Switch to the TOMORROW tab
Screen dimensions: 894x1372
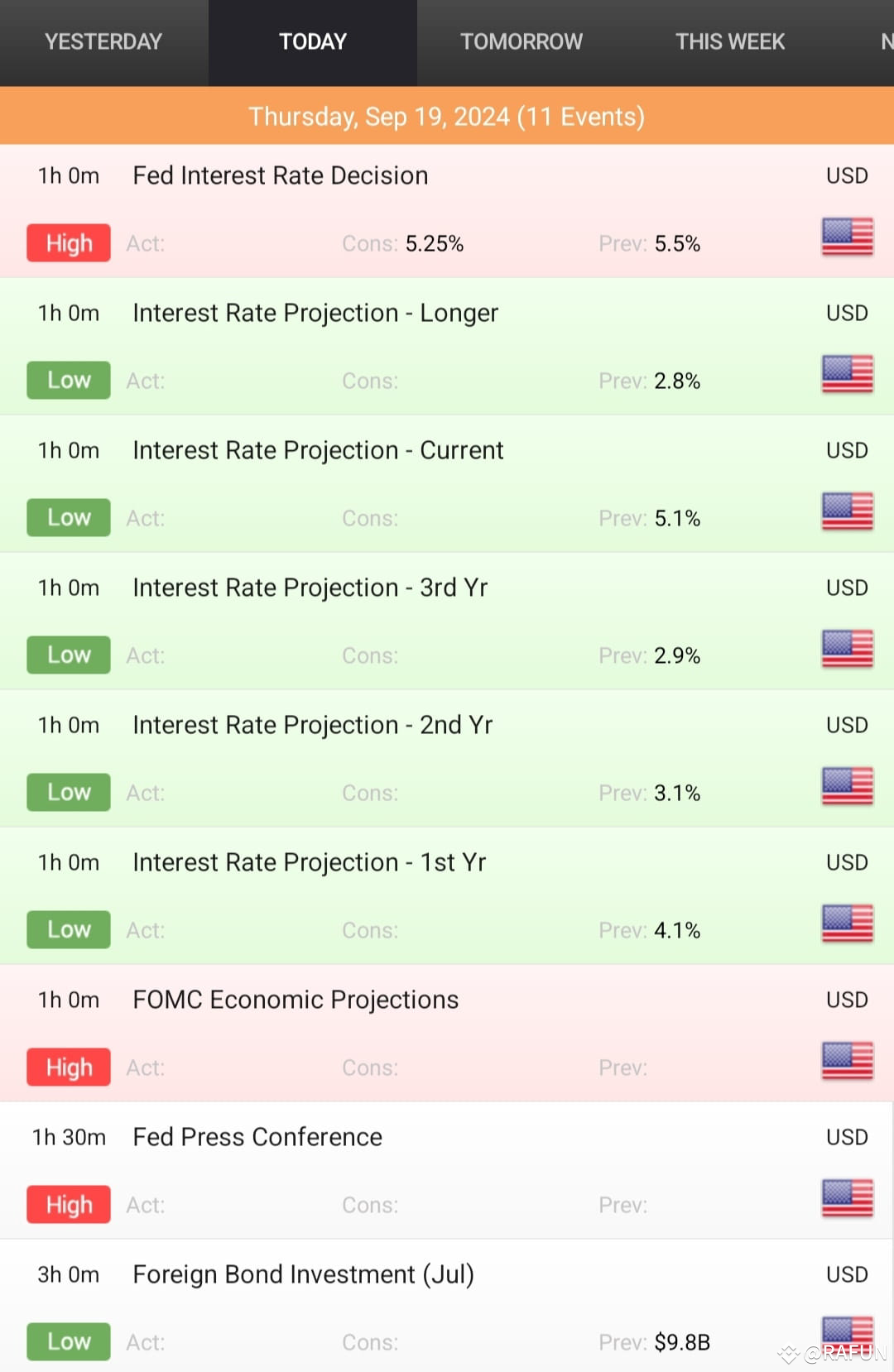point(521,41)
